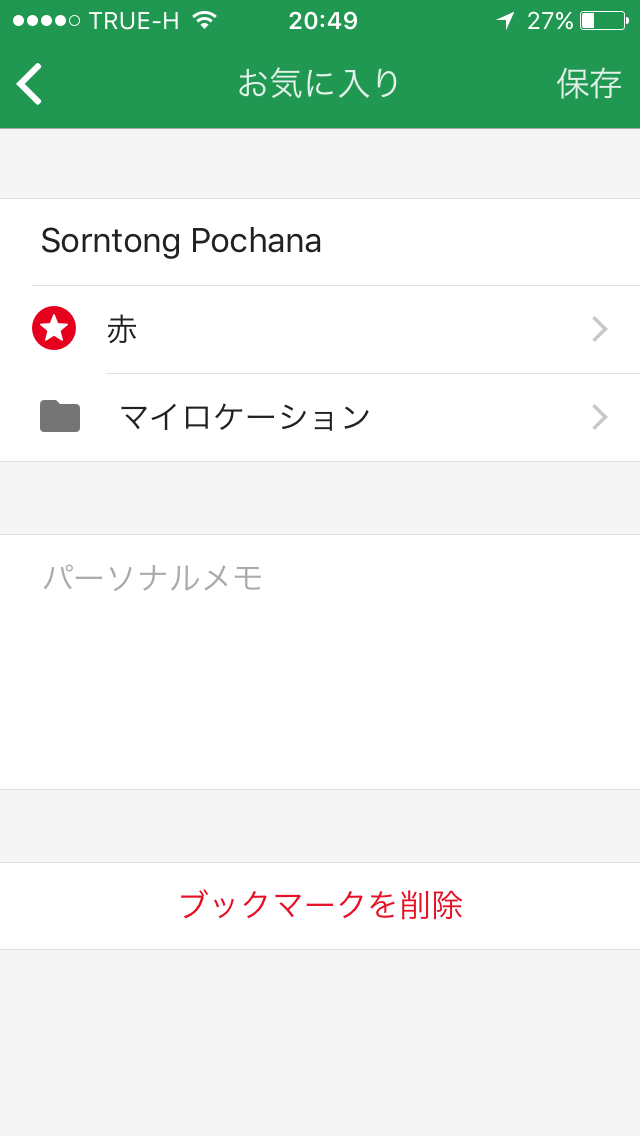Go back using the top-left arrow
Image resolution: width=640 pixels, height=1136 pixels.
[x=30, y=84]
